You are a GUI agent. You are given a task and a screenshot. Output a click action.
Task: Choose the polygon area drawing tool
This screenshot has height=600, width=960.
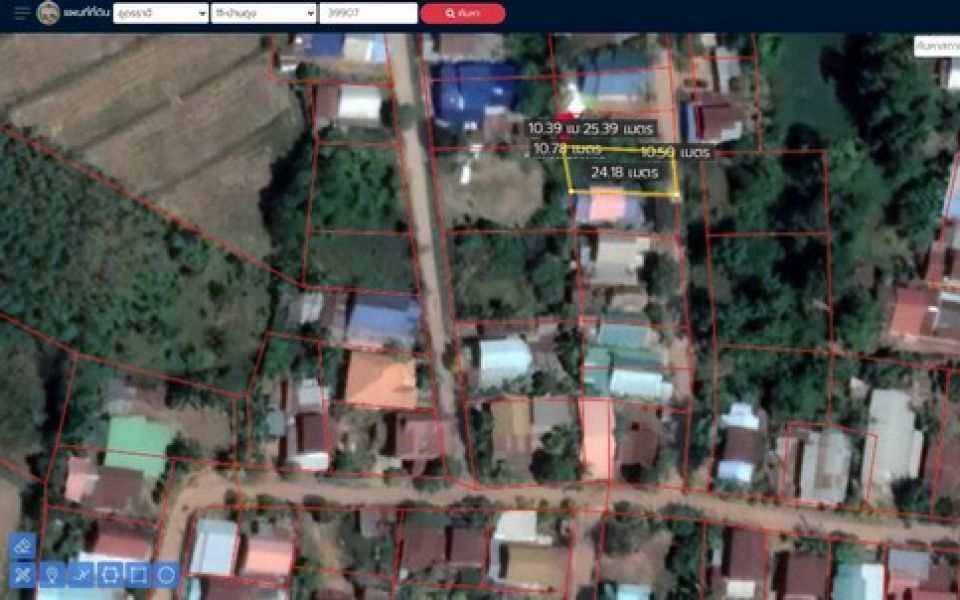click(110, 575)
